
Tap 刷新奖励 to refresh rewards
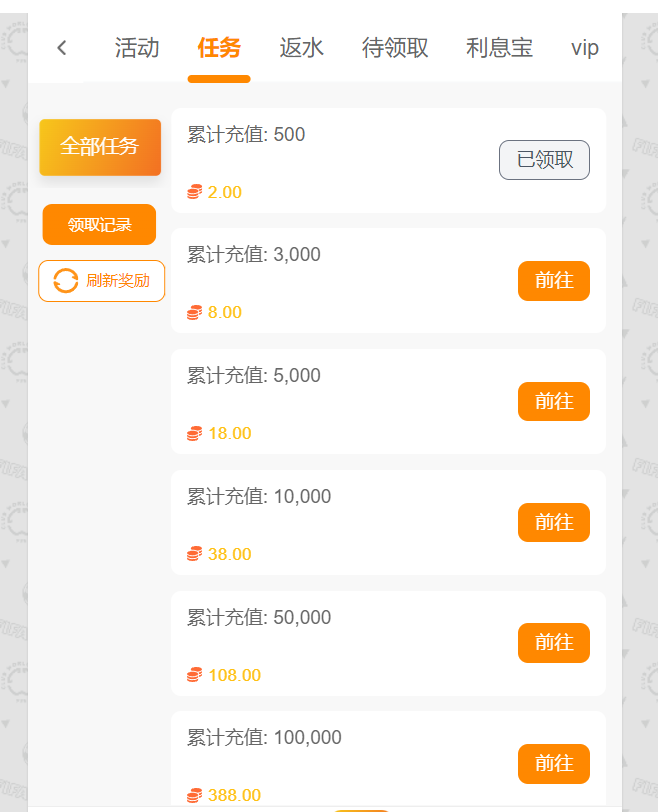[101, 281]
